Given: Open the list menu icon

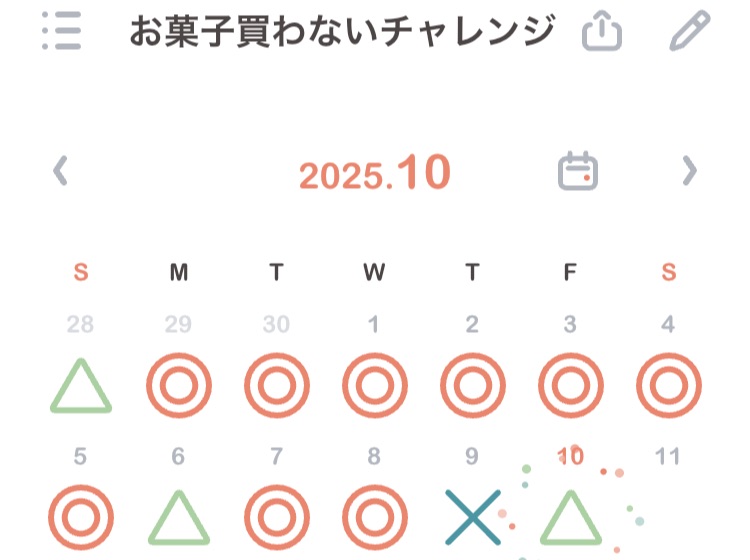Looking at the screenshot, I should click(62, 32).
